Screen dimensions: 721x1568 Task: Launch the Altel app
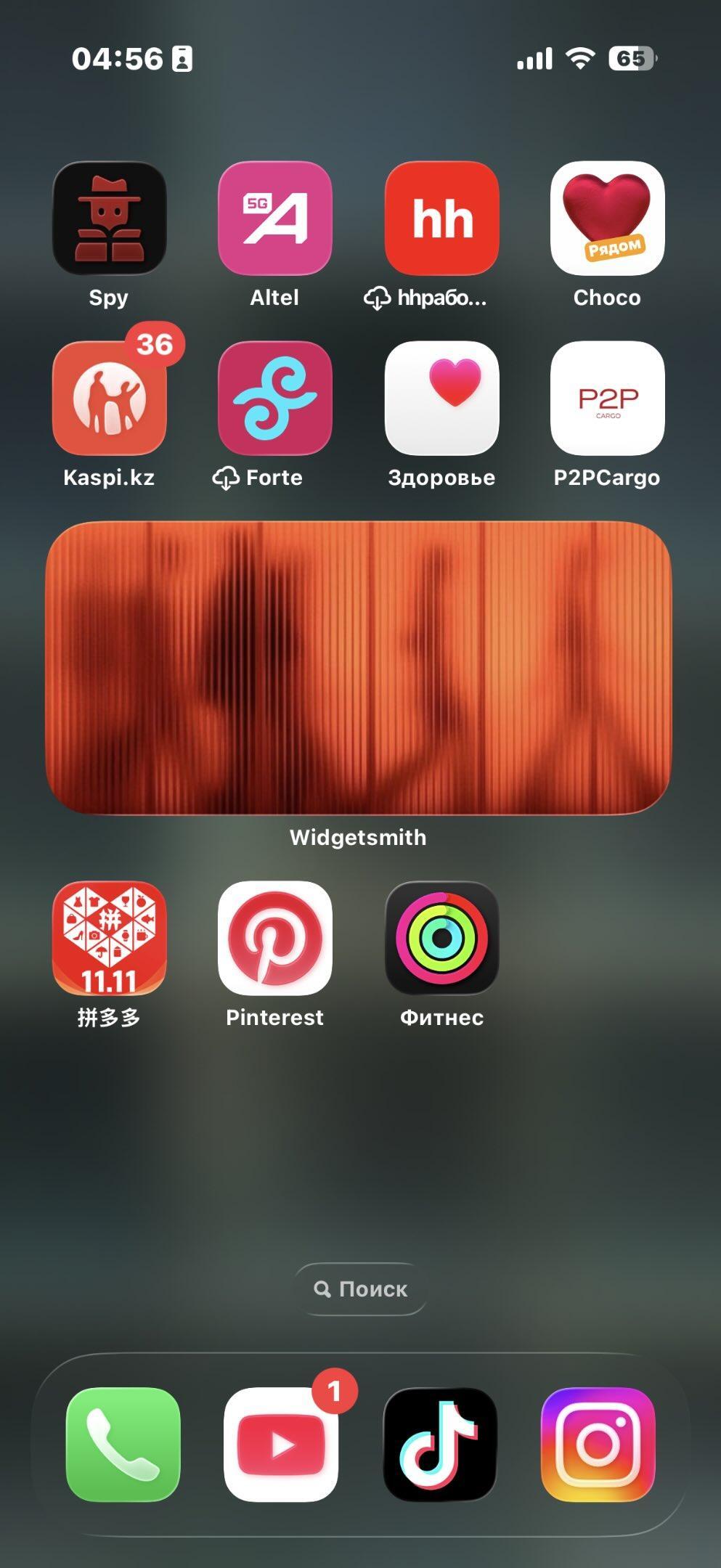(274, 218)
